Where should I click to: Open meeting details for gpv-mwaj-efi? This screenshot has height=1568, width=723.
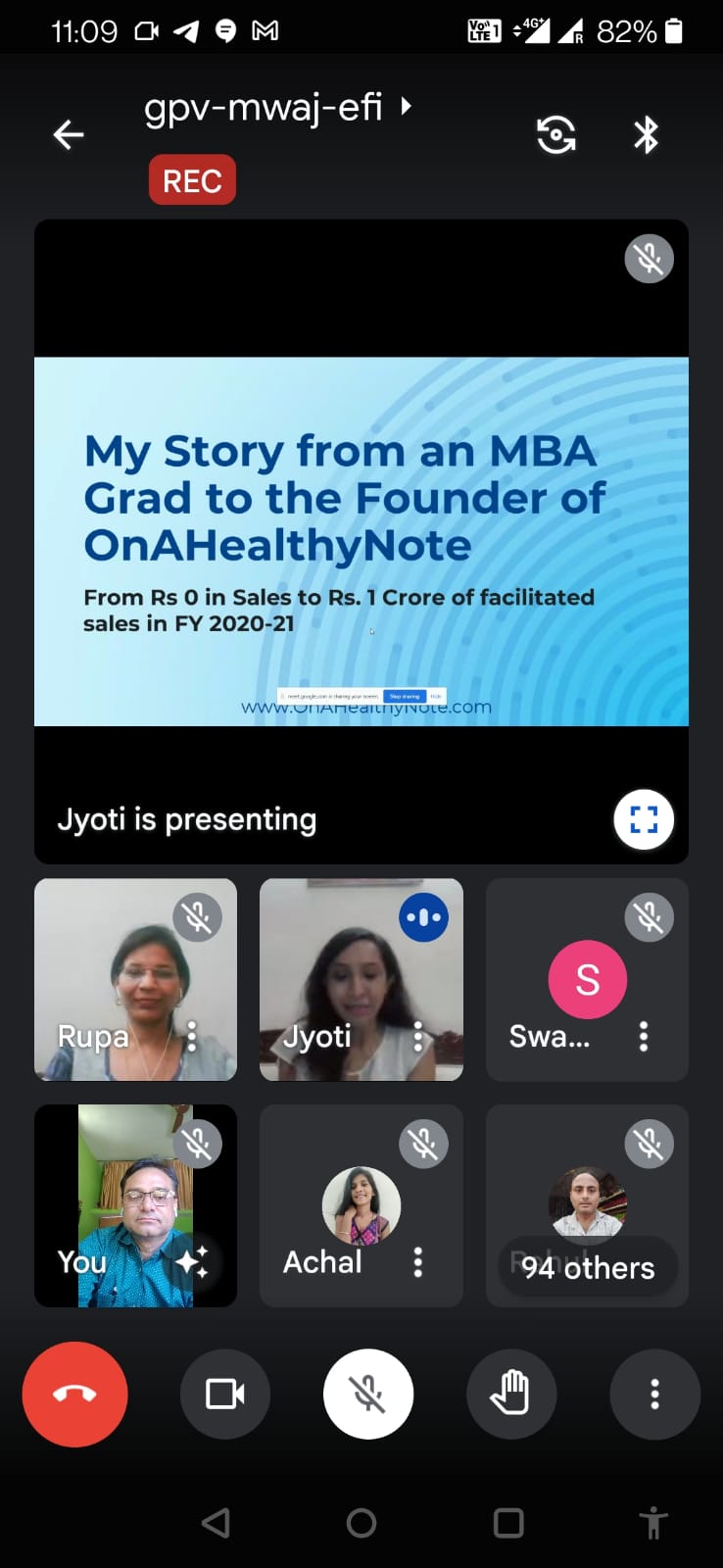point(277,108)
